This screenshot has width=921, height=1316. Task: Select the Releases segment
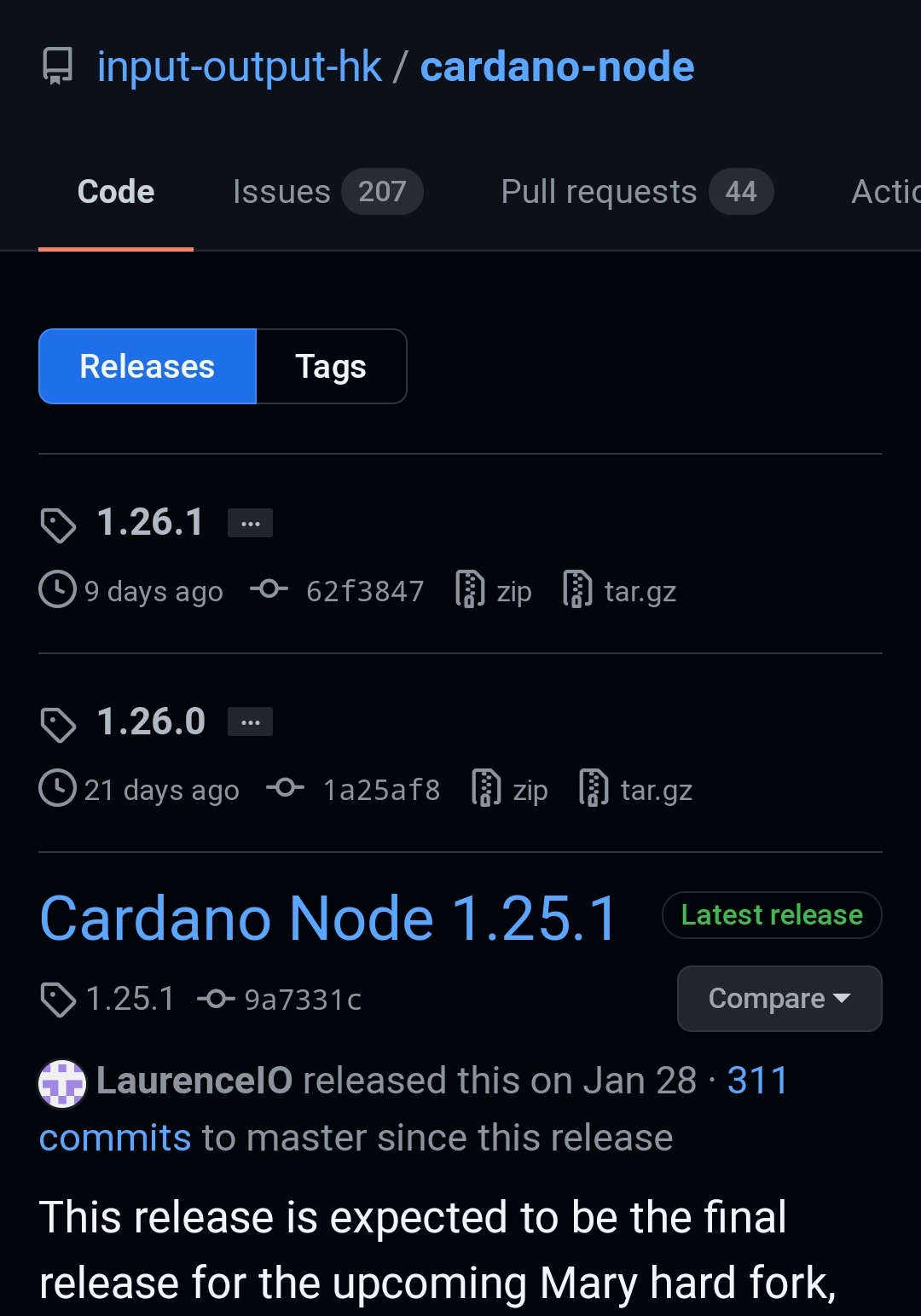point(148,367)
